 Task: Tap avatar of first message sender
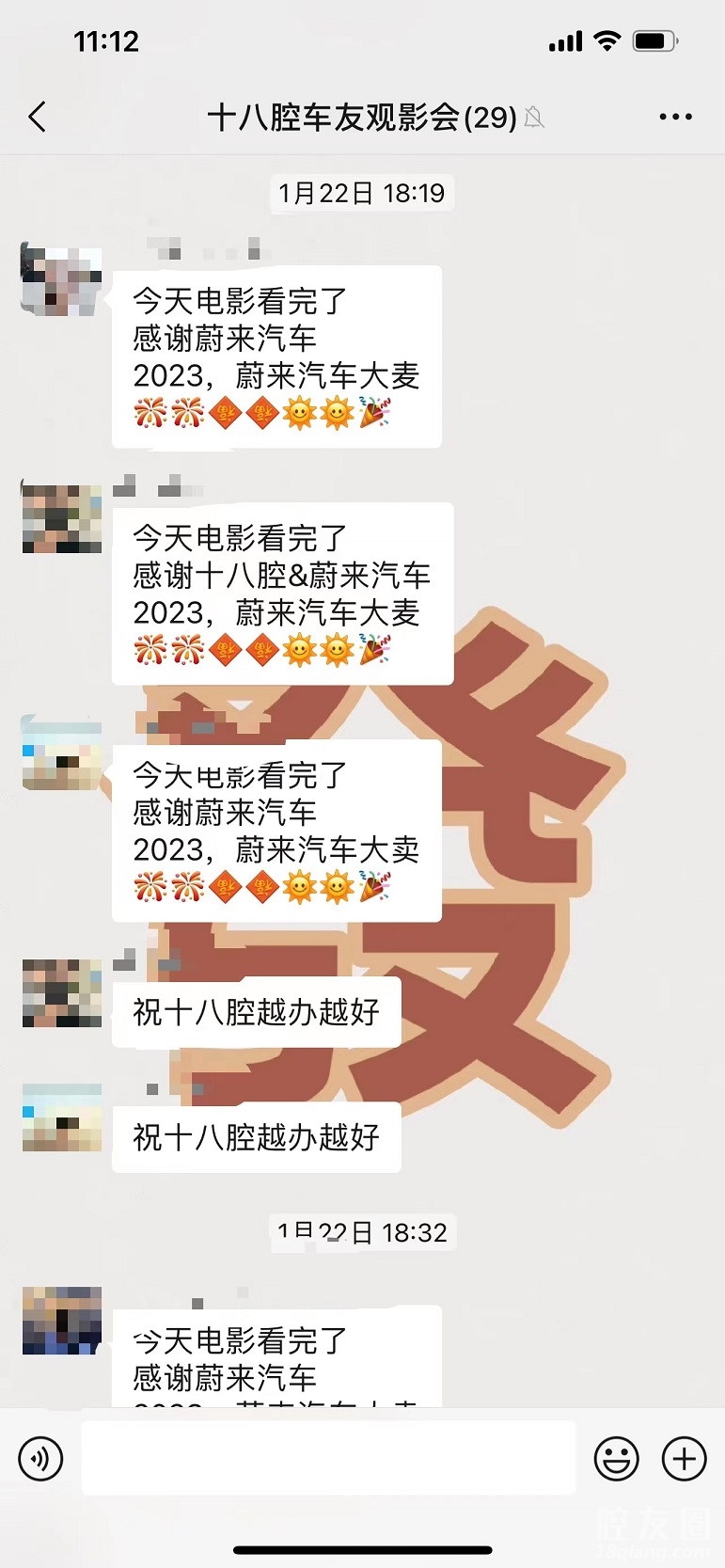(x=62, y=281)
